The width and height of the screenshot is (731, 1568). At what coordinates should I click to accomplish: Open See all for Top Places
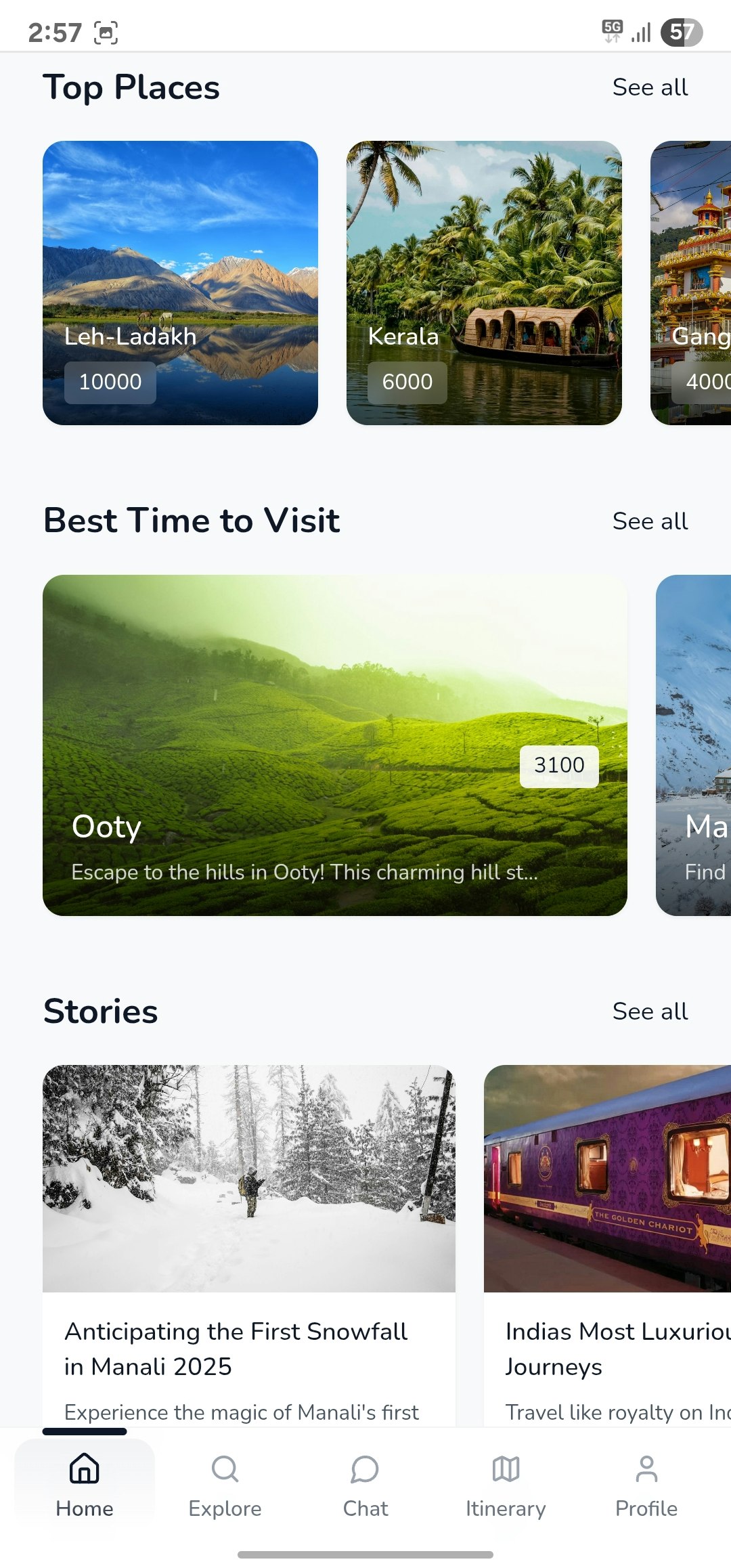point(650,87)
